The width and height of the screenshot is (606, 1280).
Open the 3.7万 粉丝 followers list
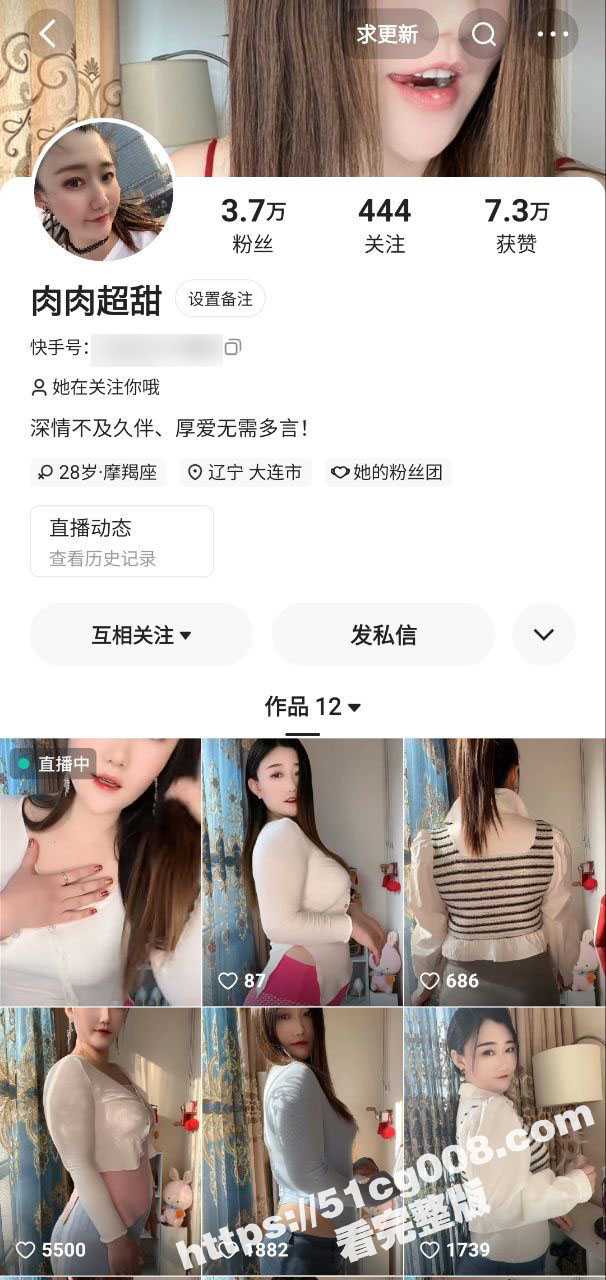pos(253,224)
